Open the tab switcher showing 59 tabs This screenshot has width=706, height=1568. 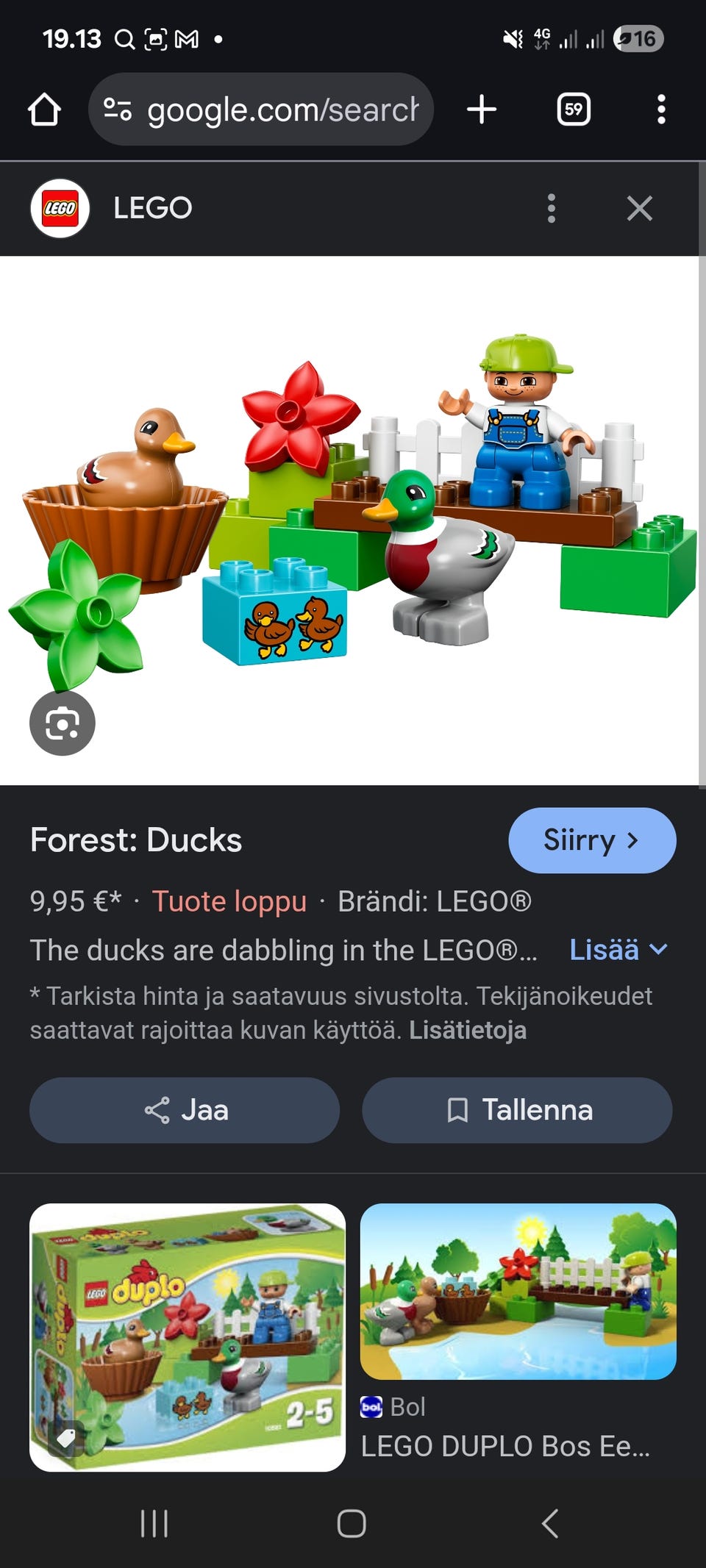coord(574,110)
